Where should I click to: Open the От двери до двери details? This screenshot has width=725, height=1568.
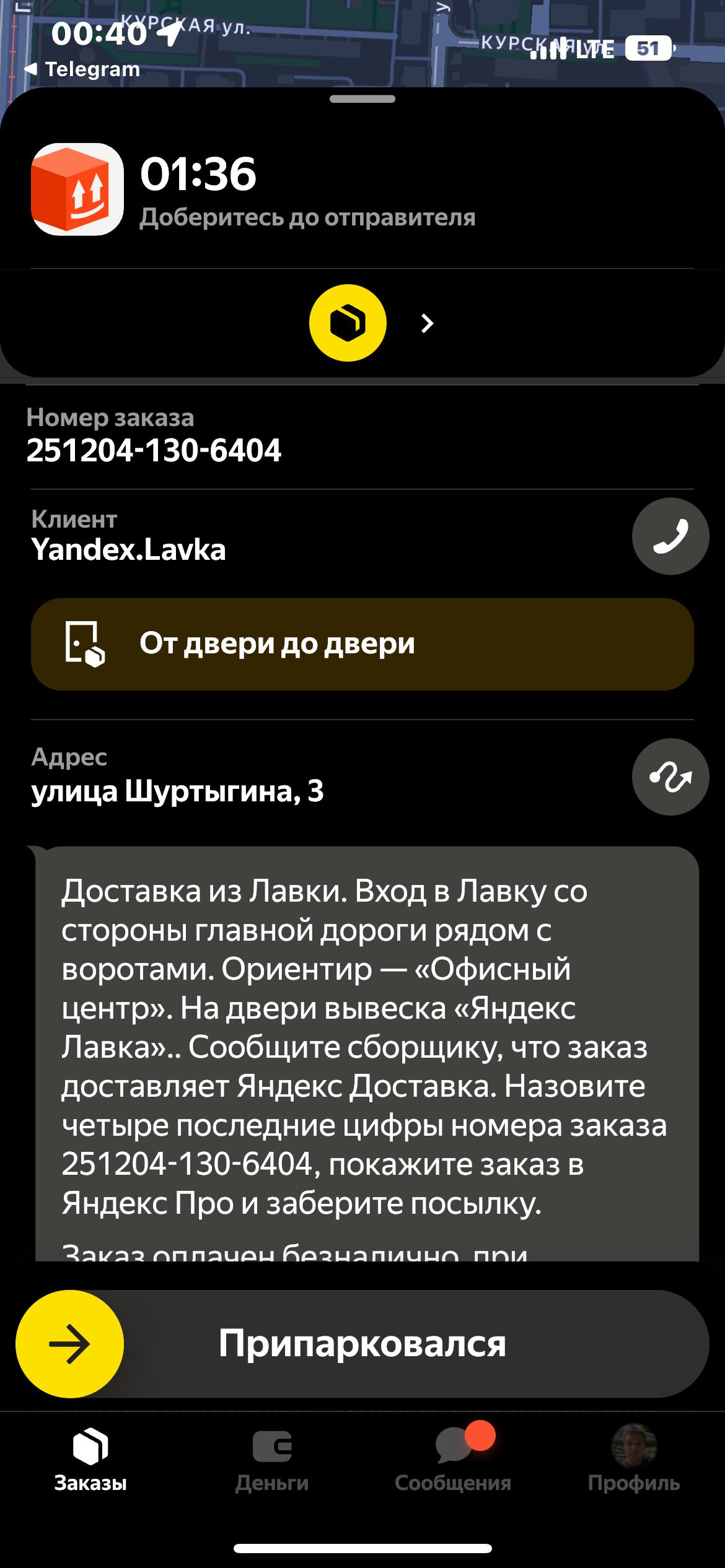click(x=362, y=644)
